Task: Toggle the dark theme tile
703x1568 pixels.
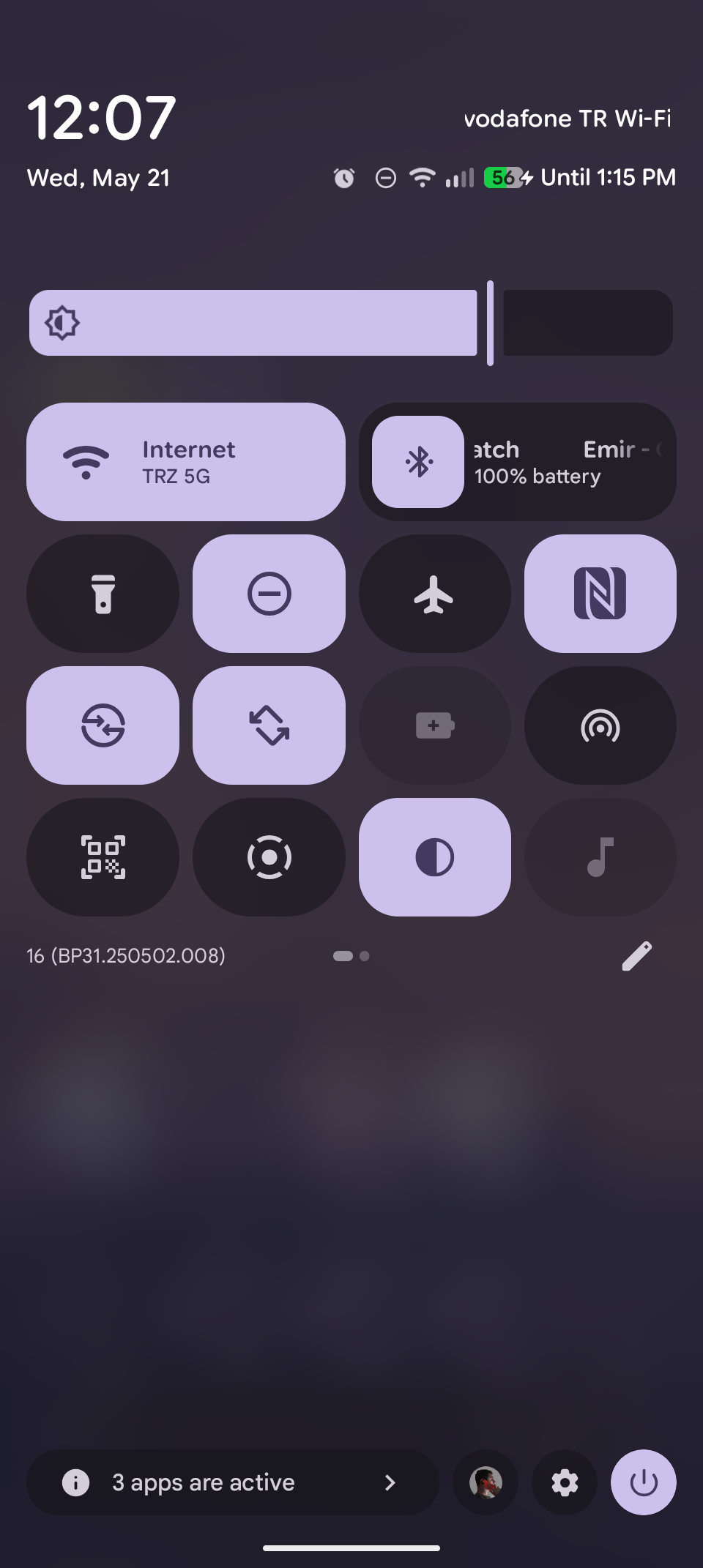Action: [434, 857]
